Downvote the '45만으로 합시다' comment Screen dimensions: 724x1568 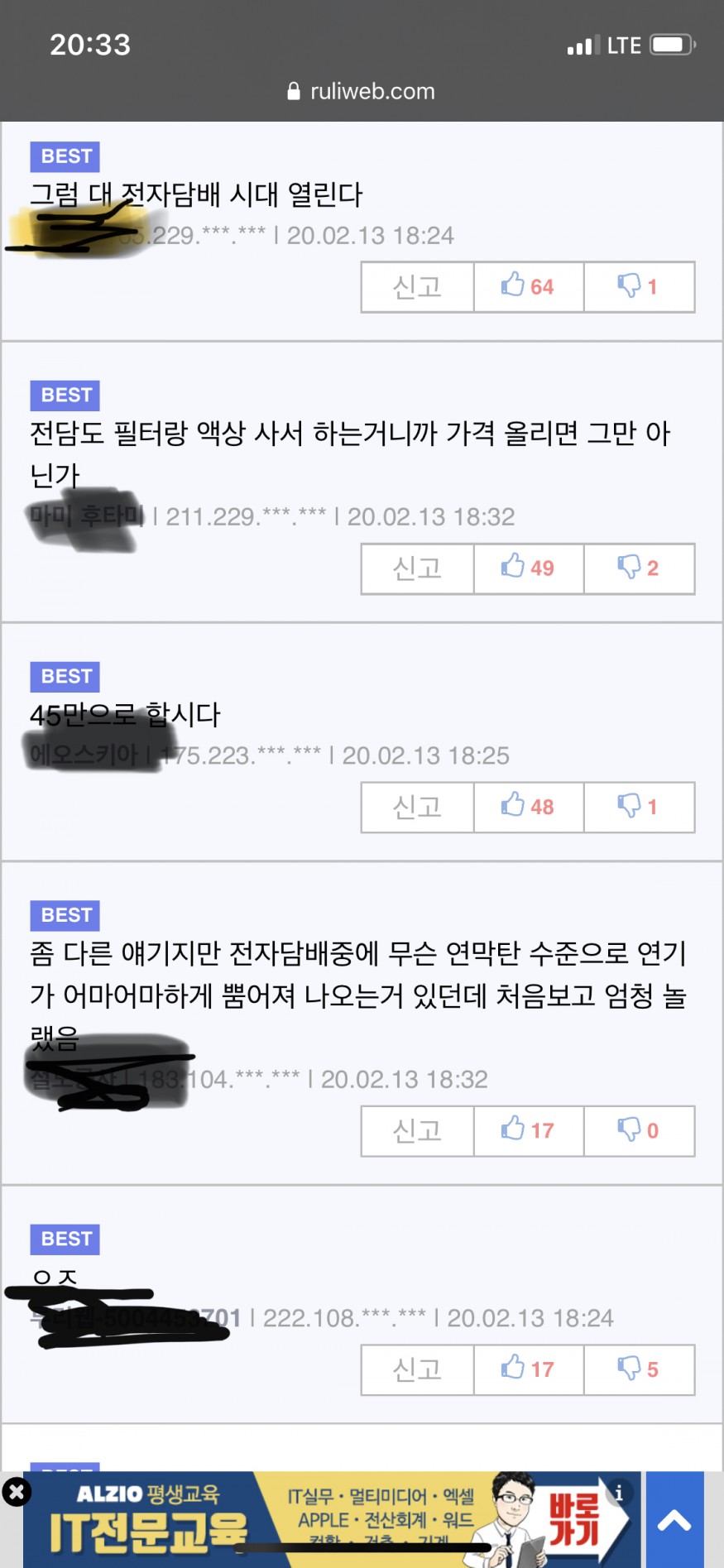click(639, 807)
